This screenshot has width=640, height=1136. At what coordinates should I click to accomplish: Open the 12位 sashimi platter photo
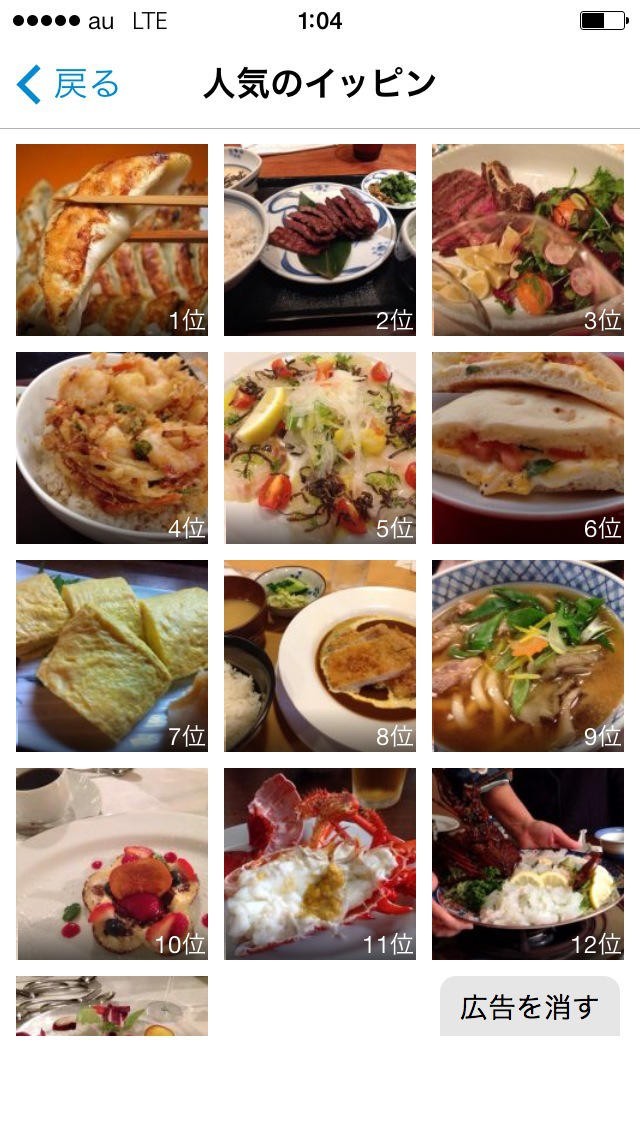tap(528, 864)
